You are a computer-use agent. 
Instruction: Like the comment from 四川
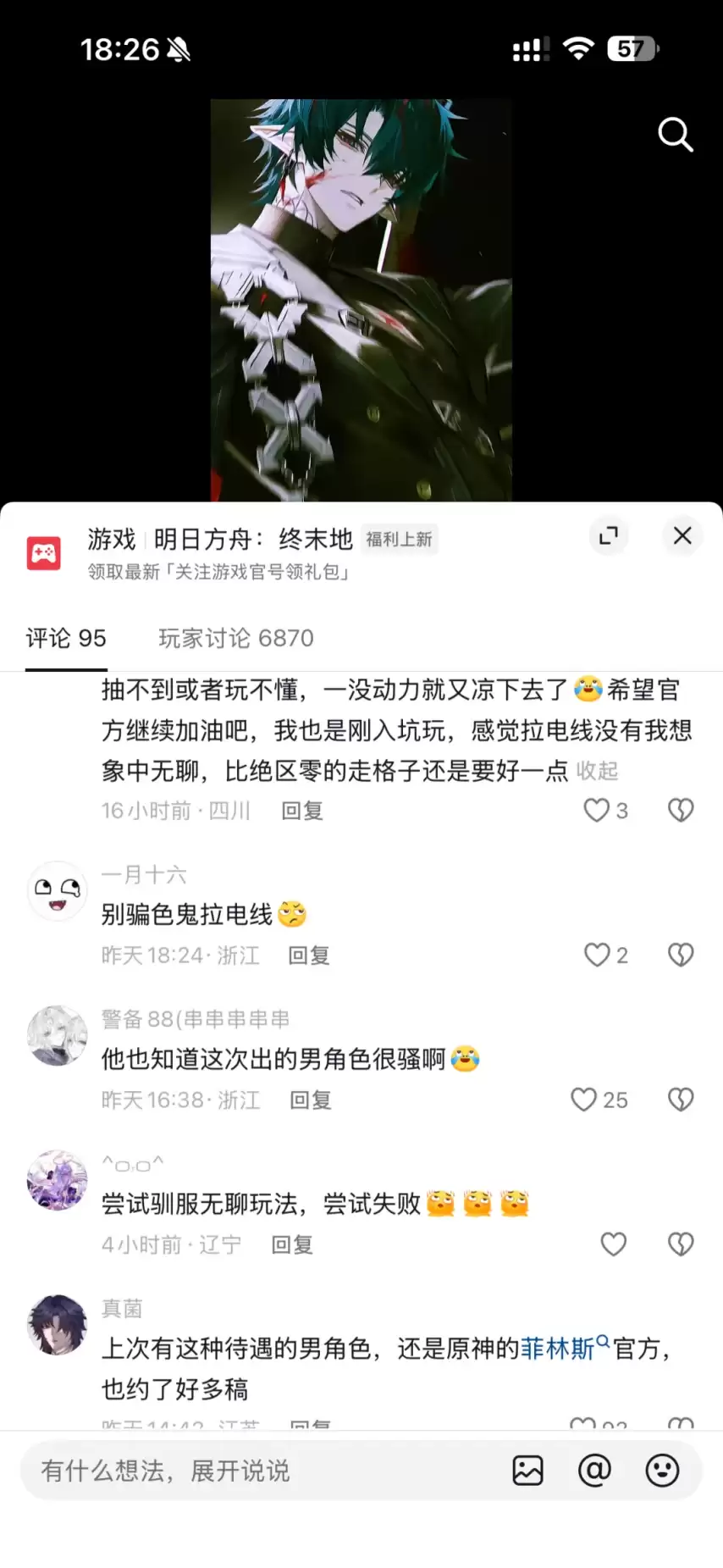pos(605,811)
